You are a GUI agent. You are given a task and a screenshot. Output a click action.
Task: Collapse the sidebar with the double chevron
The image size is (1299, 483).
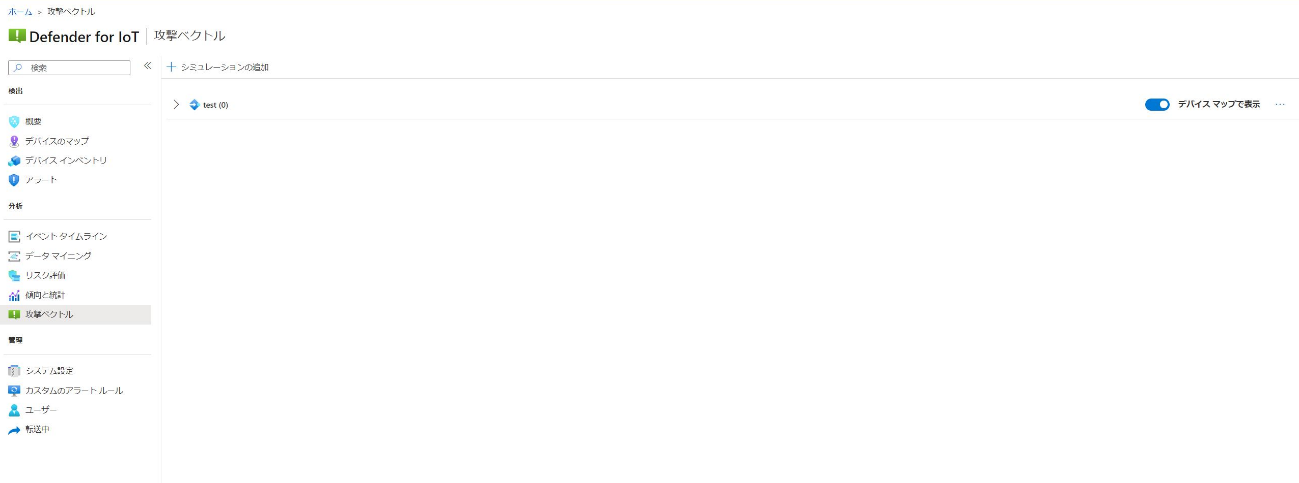(x=147, y=66)
